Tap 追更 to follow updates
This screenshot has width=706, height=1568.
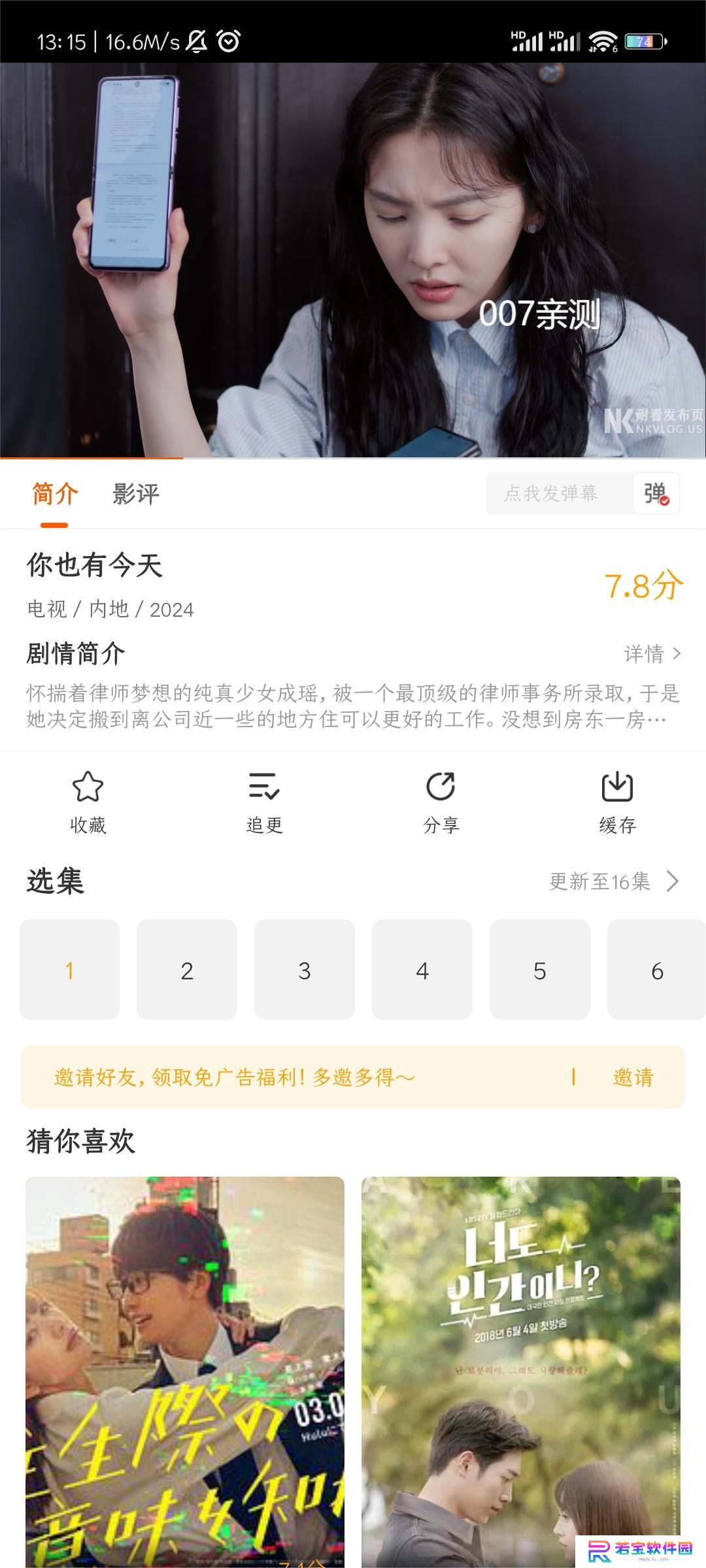click(265, 802)
